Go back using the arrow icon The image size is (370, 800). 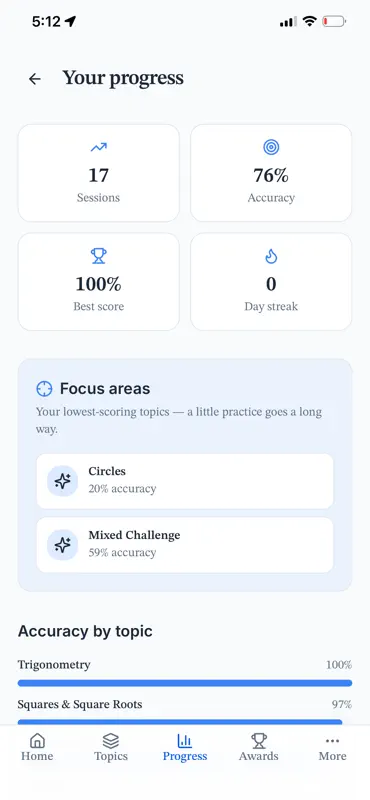pyautogui.click(x=35, y=79)
